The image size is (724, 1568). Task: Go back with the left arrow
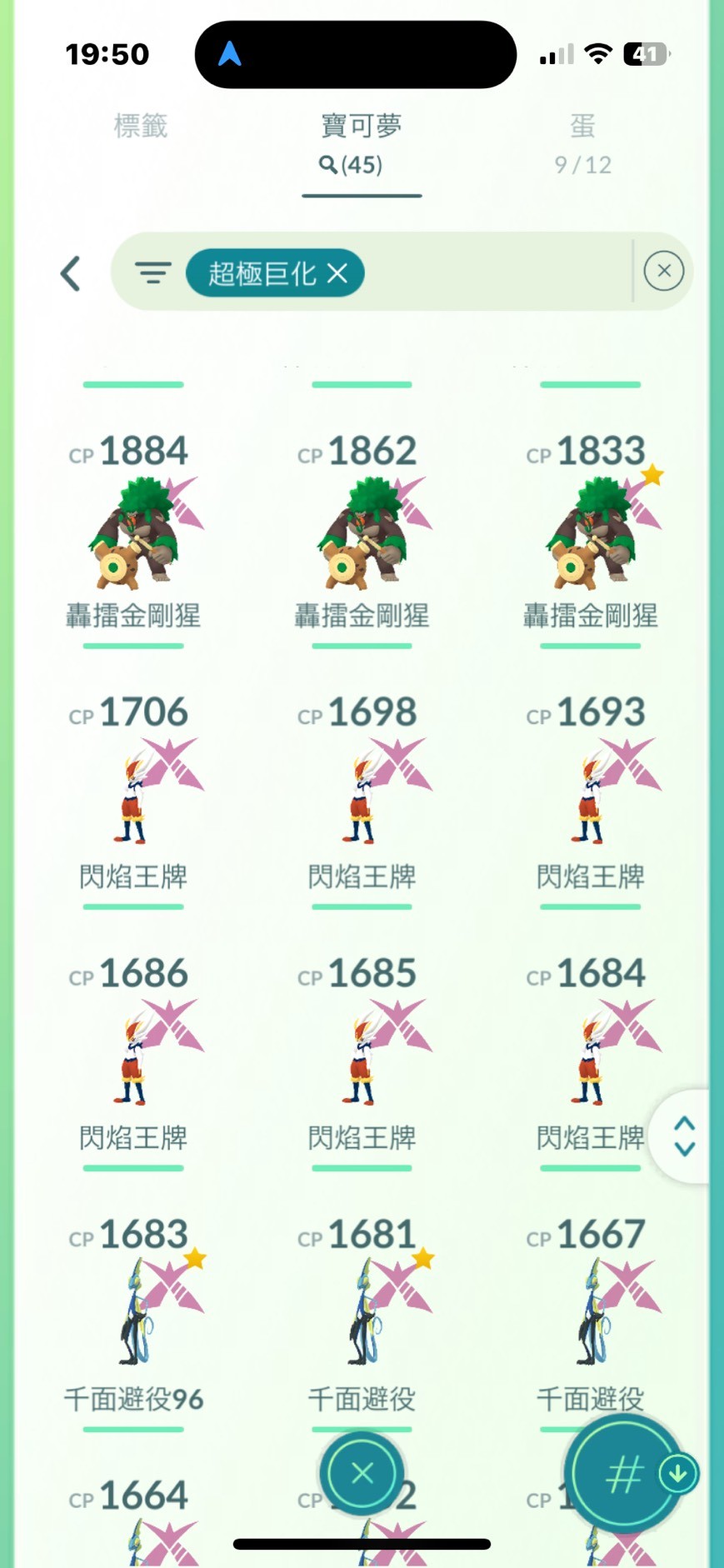click(71, 273)
